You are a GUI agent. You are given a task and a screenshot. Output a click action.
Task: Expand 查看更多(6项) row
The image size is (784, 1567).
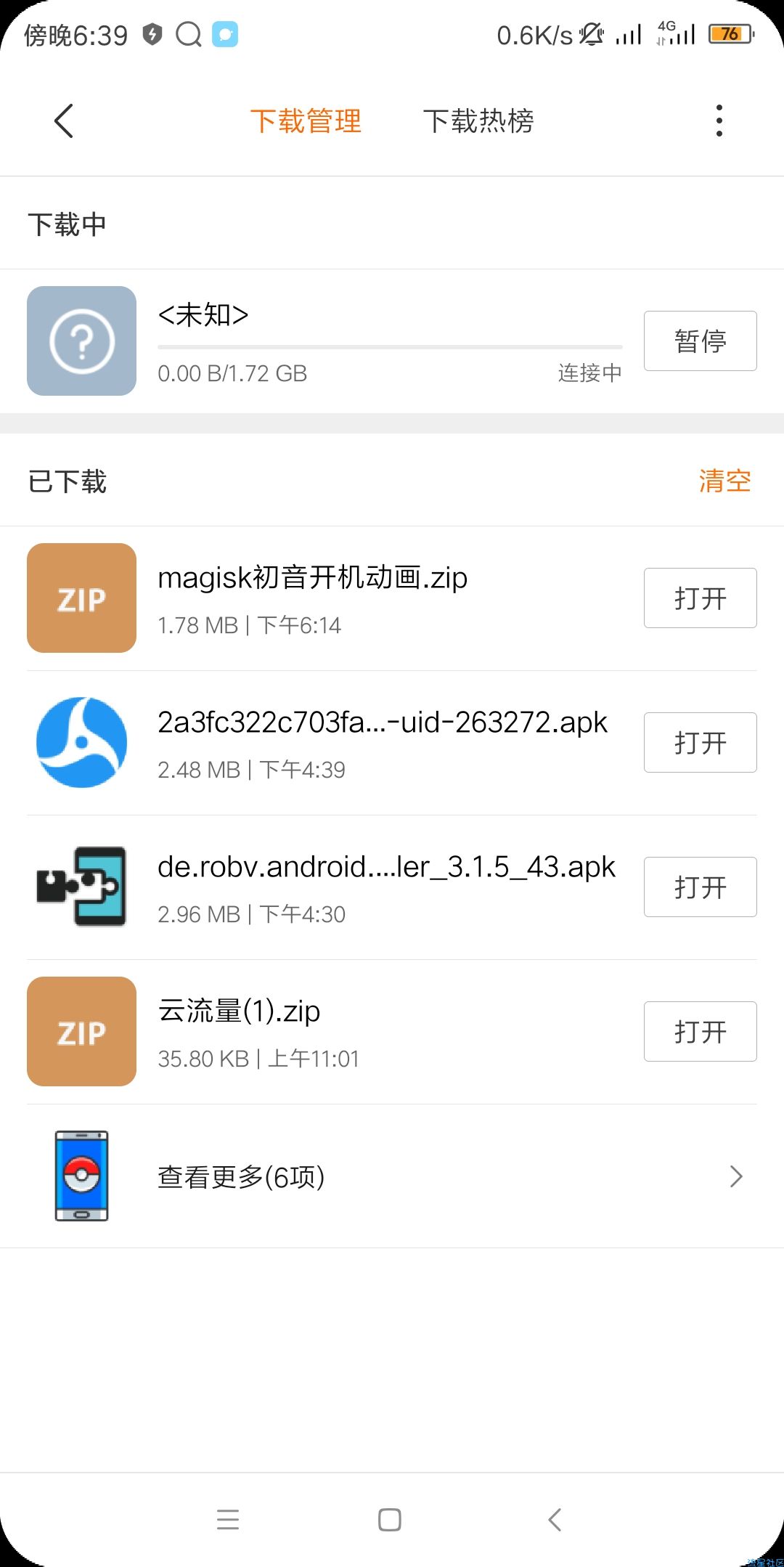[392, 1176]
